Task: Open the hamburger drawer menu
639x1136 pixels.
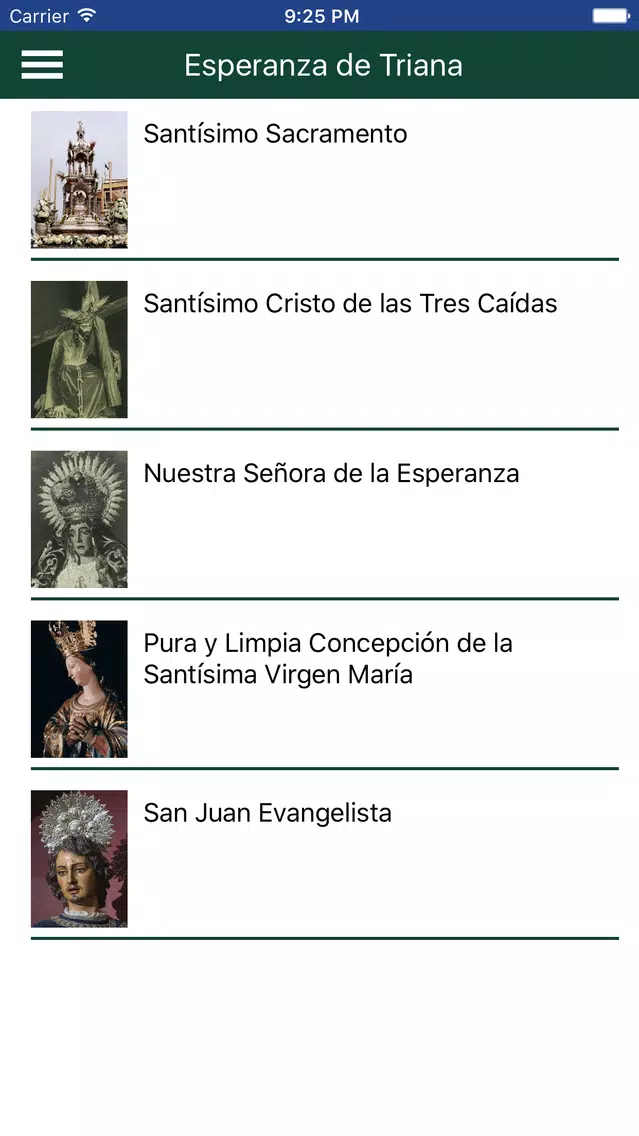Action: pyautogui.click(x=42, y=64)
